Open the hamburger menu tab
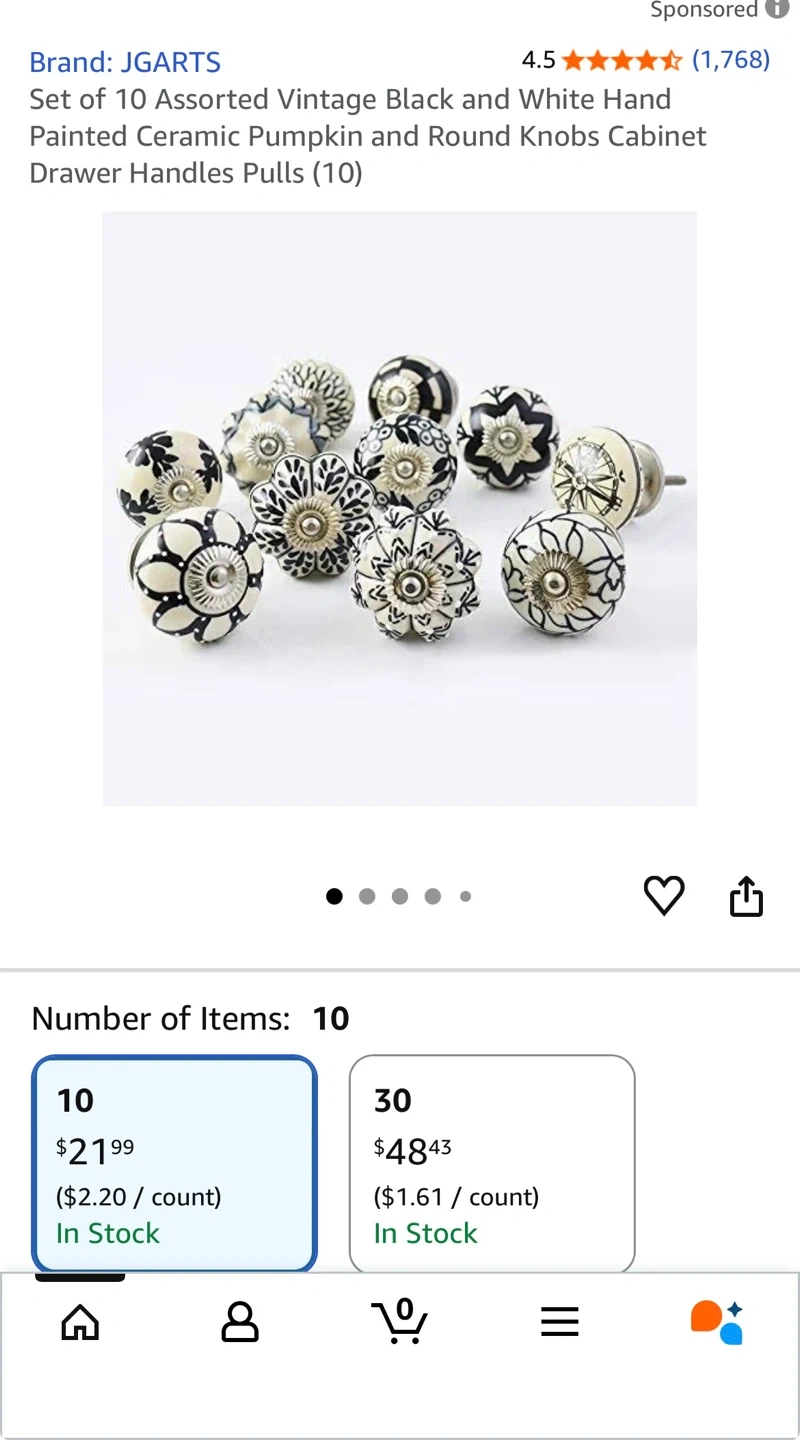800x1440 pixels. point(560,1322)
